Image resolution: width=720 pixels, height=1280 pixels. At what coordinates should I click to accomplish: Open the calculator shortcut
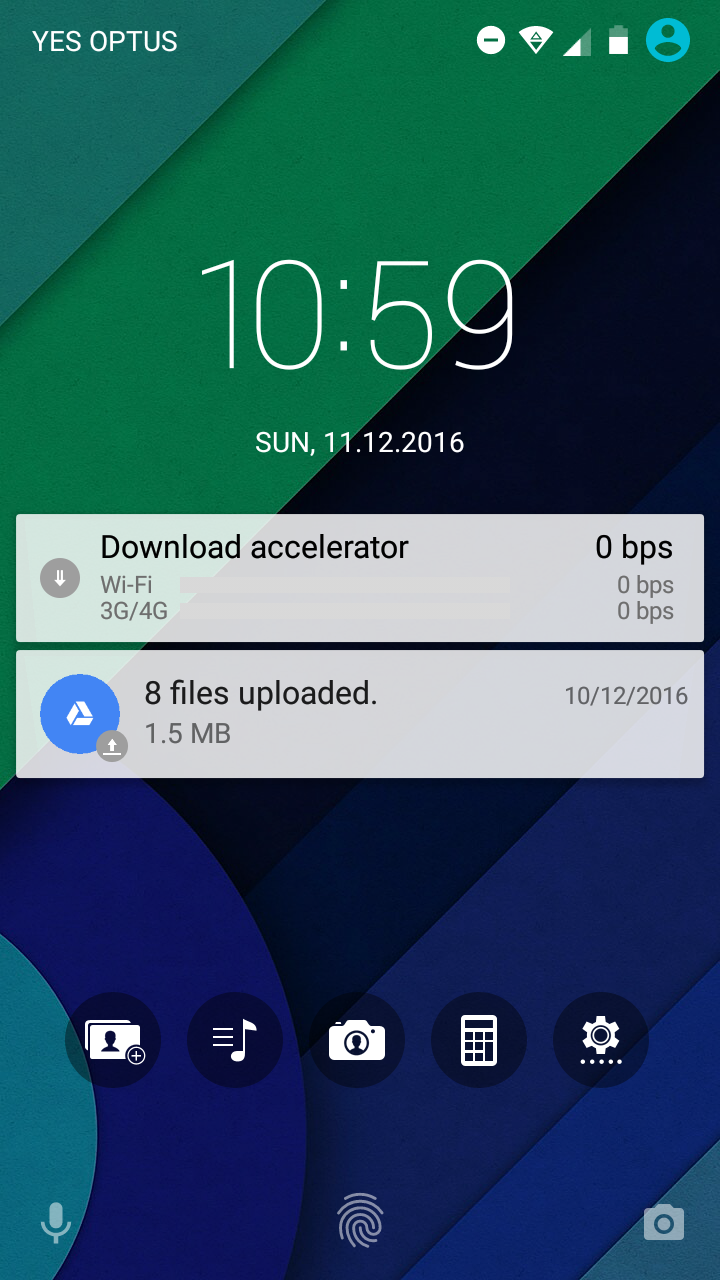click(479, 1041)
